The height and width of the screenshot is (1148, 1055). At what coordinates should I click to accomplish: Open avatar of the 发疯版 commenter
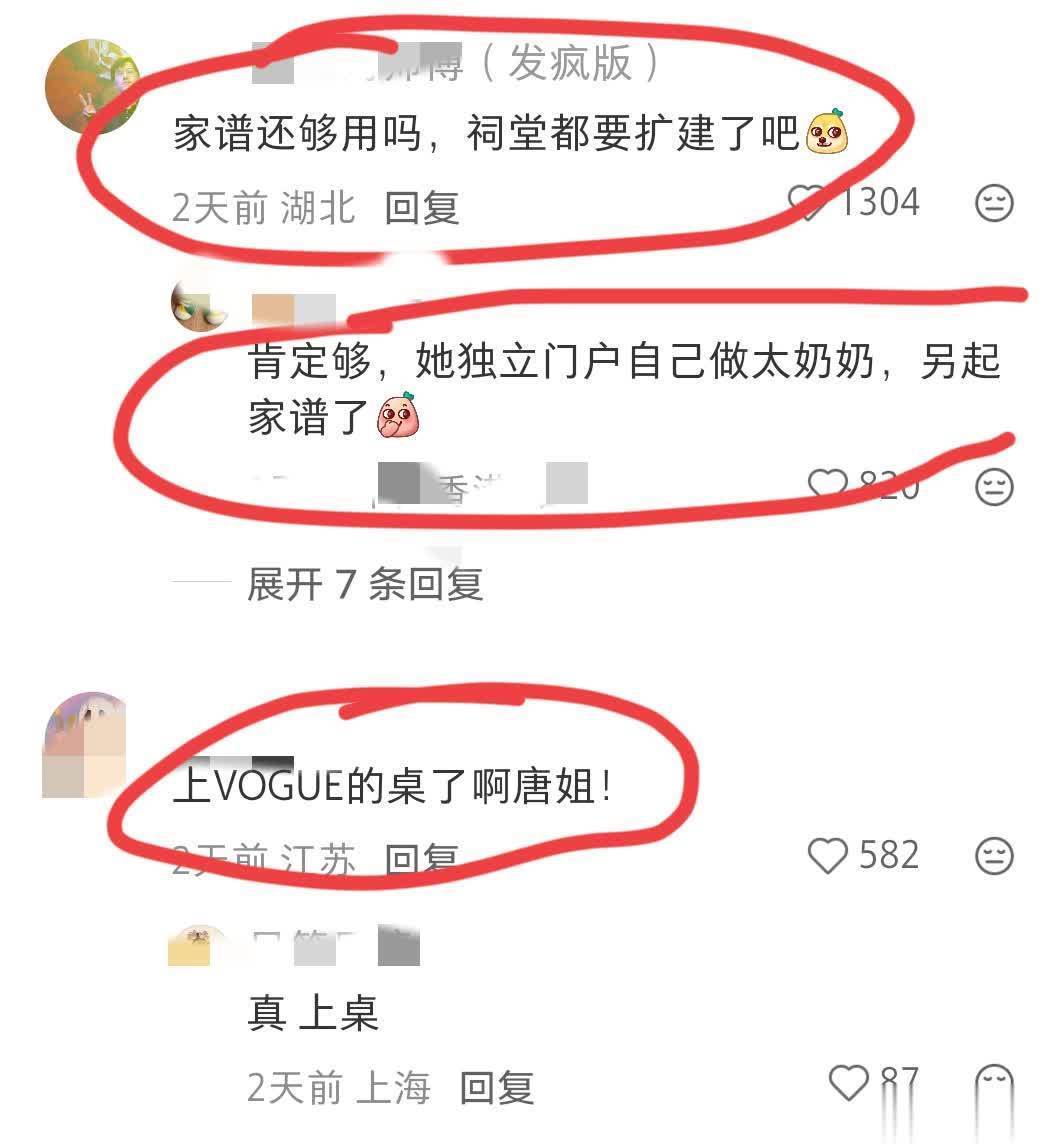pos(91,87)
